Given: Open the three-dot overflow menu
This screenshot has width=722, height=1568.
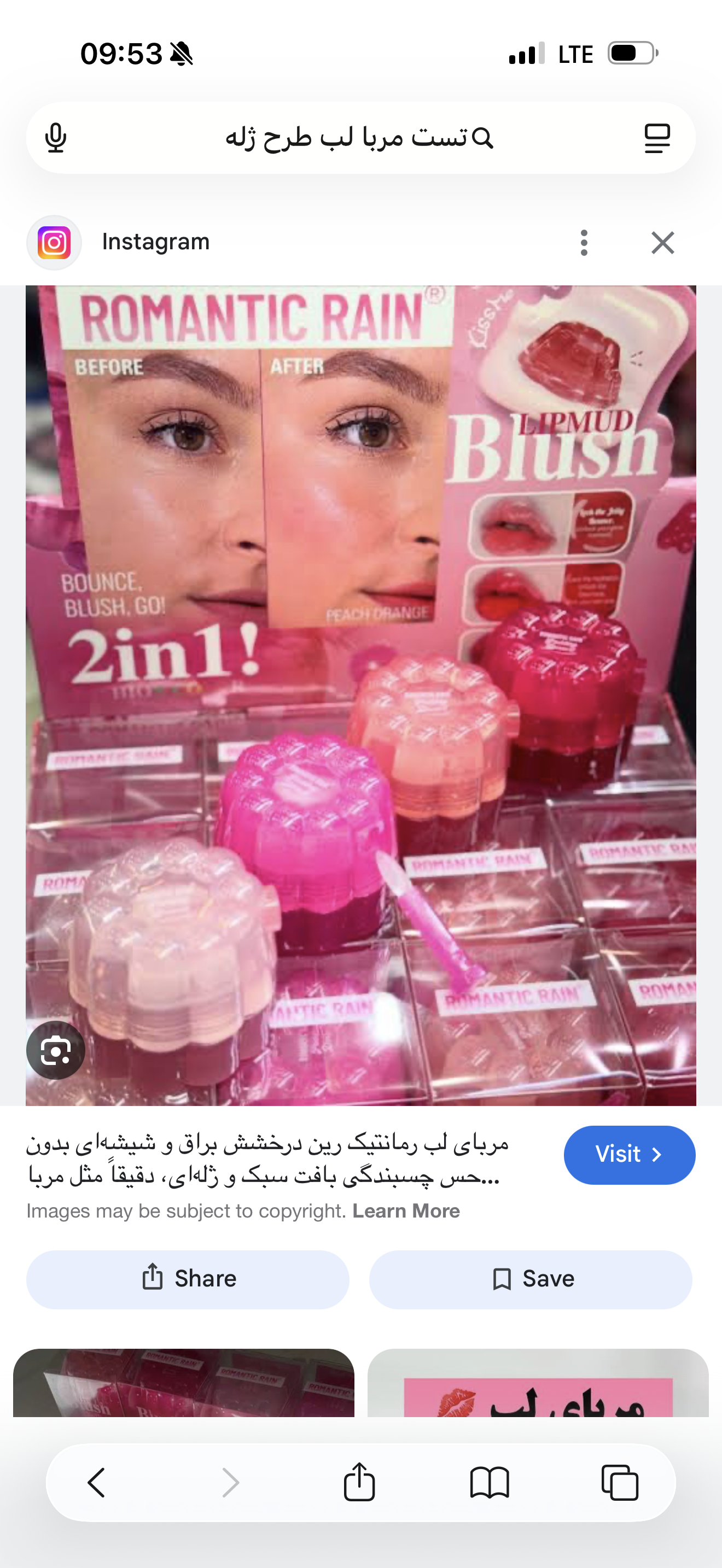Looking at the screenshot, I should (x=584, y=243).
